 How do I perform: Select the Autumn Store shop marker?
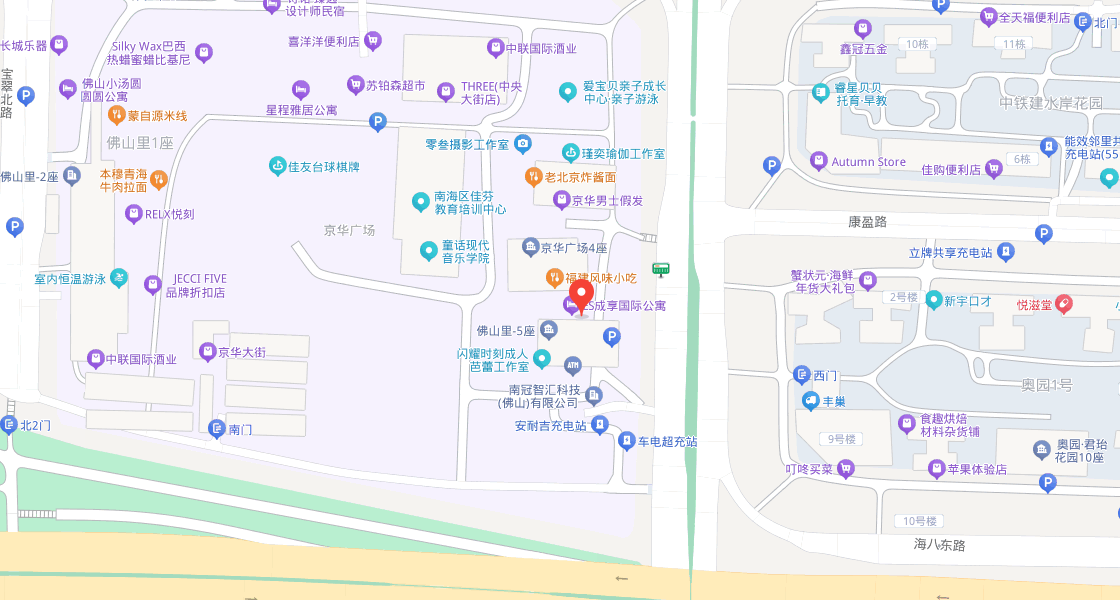pos(819,161)
